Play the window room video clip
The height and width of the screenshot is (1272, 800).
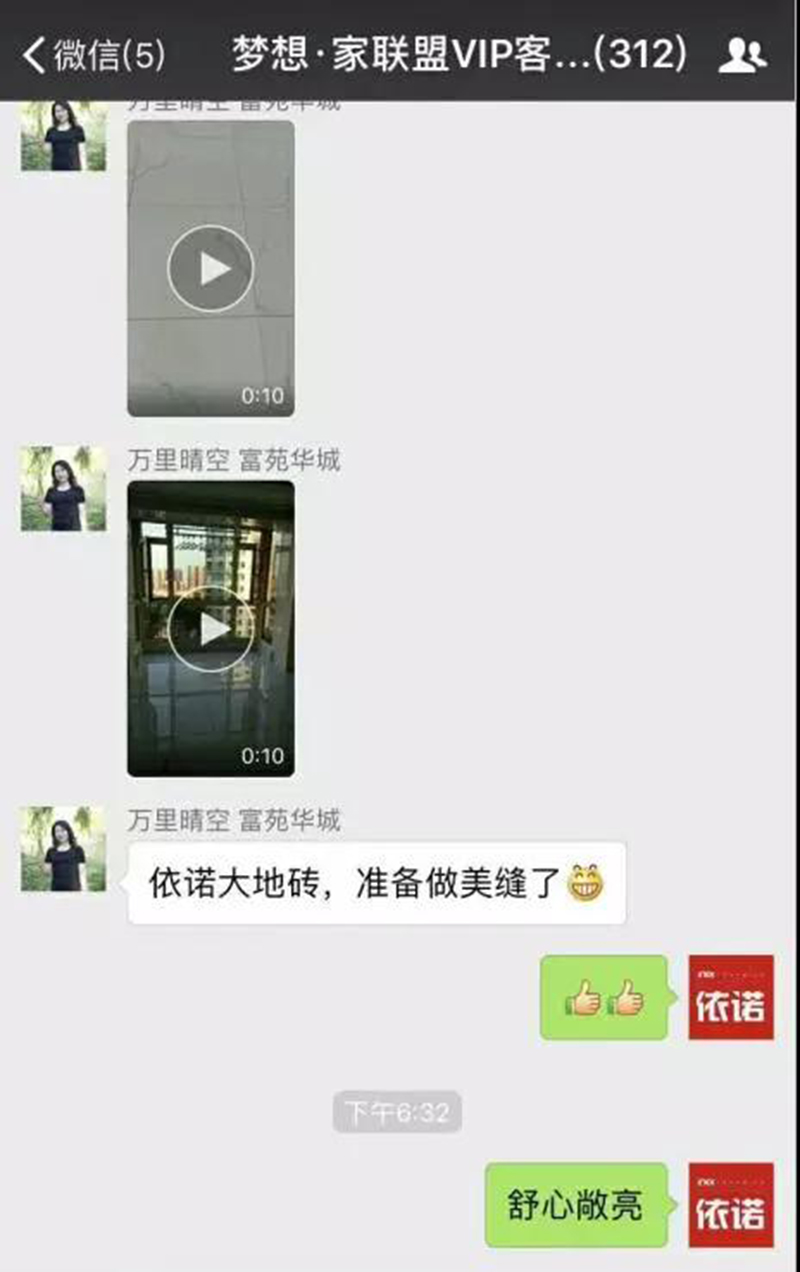click(x=210, y=629)
